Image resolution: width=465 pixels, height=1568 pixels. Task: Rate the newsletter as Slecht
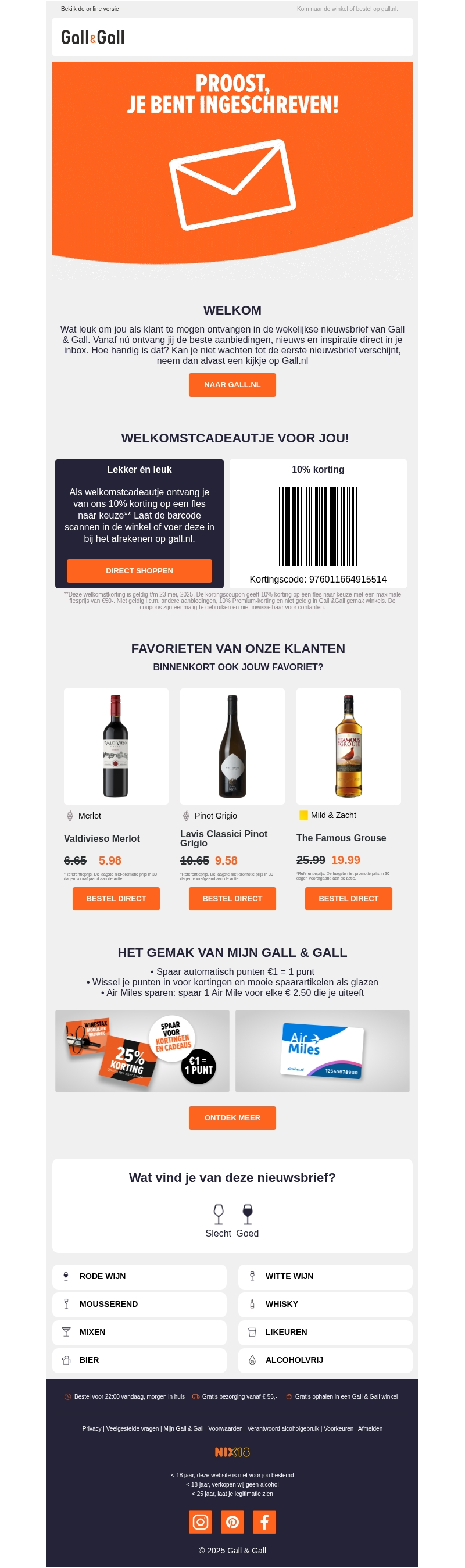pyautogui.click(x=218, y=1220)
